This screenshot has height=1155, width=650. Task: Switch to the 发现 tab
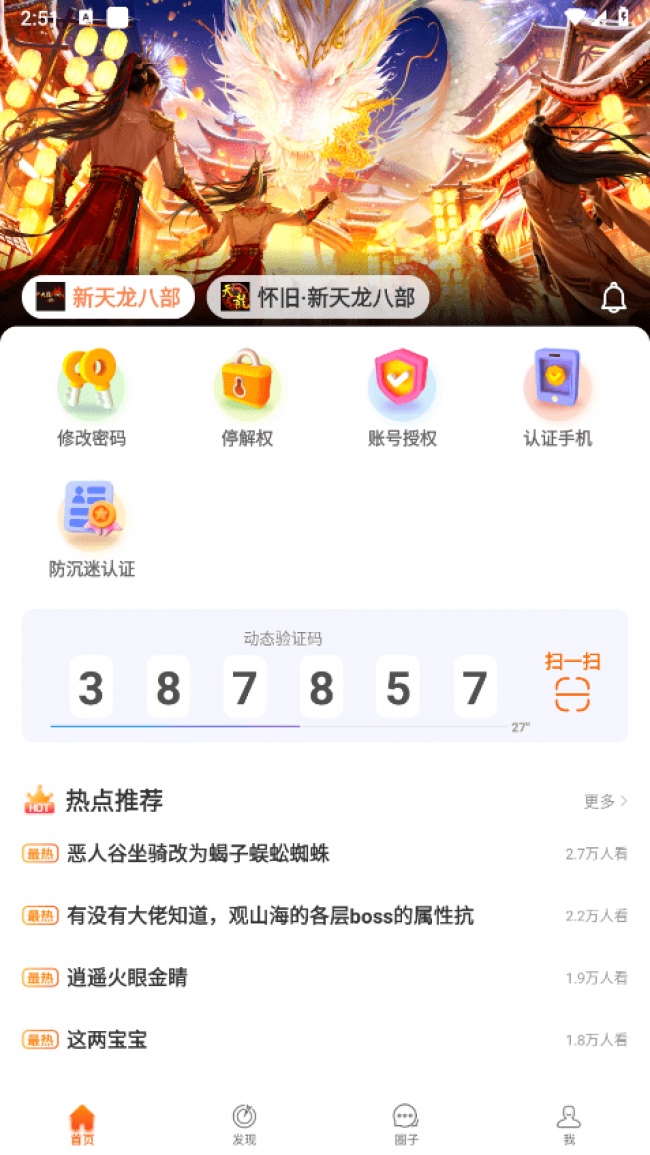244,1124
